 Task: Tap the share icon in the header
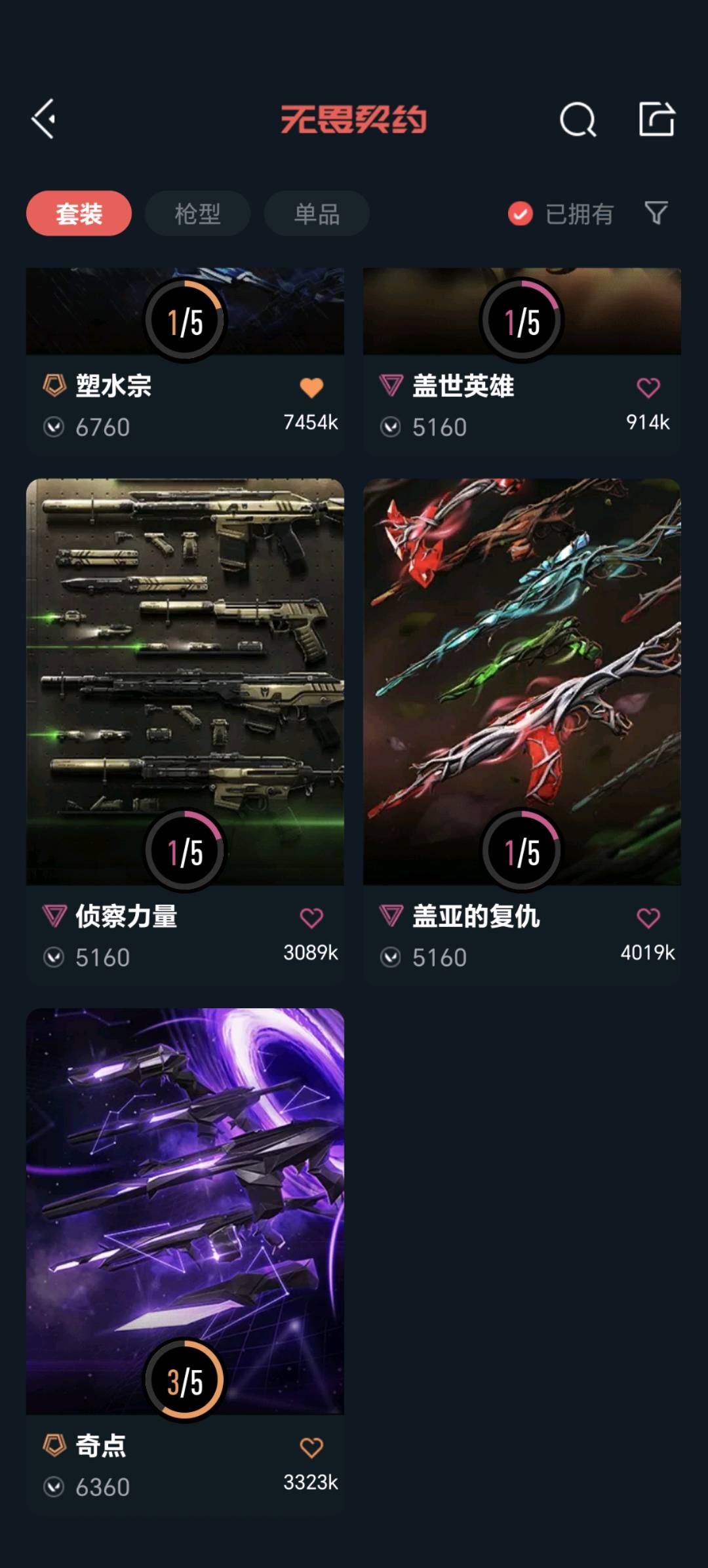[x=656, y=119]
